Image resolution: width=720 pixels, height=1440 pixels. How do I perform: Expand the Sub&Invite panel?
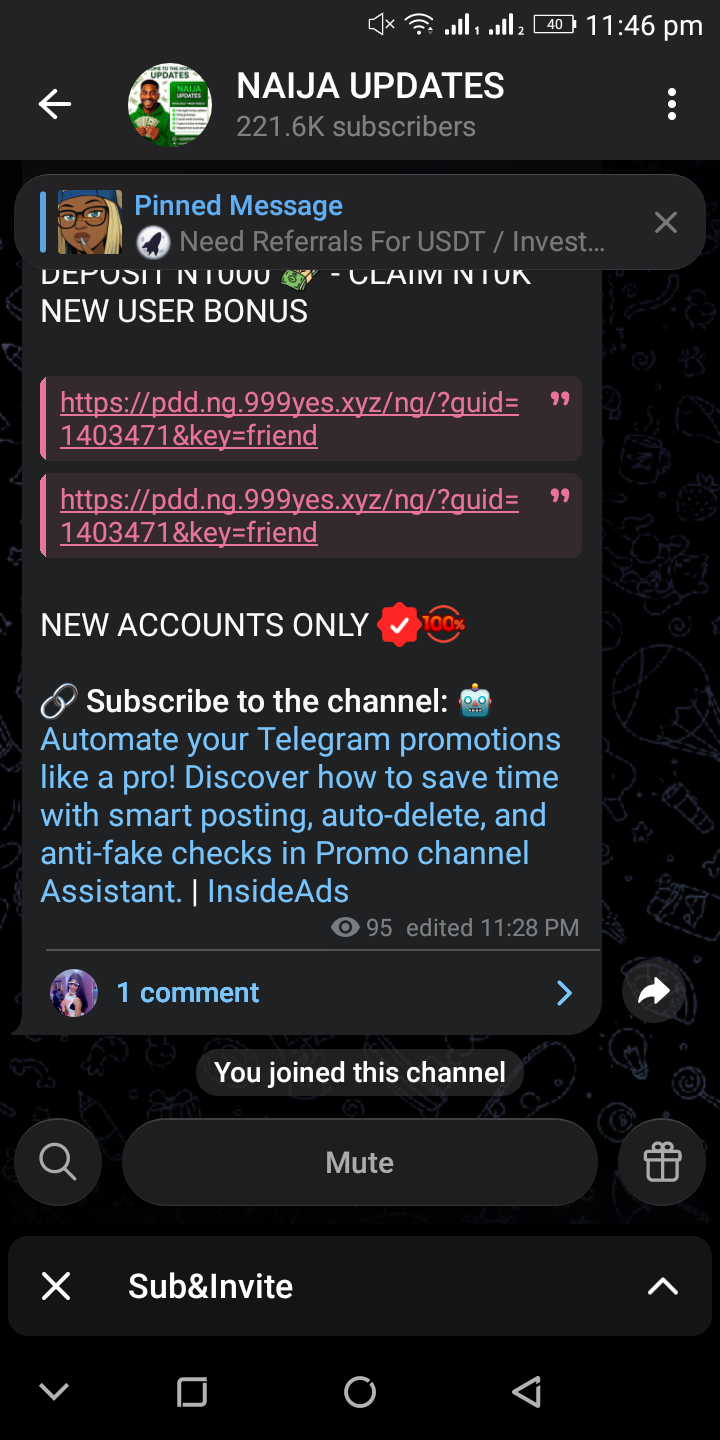click(x=662, y=1286)
